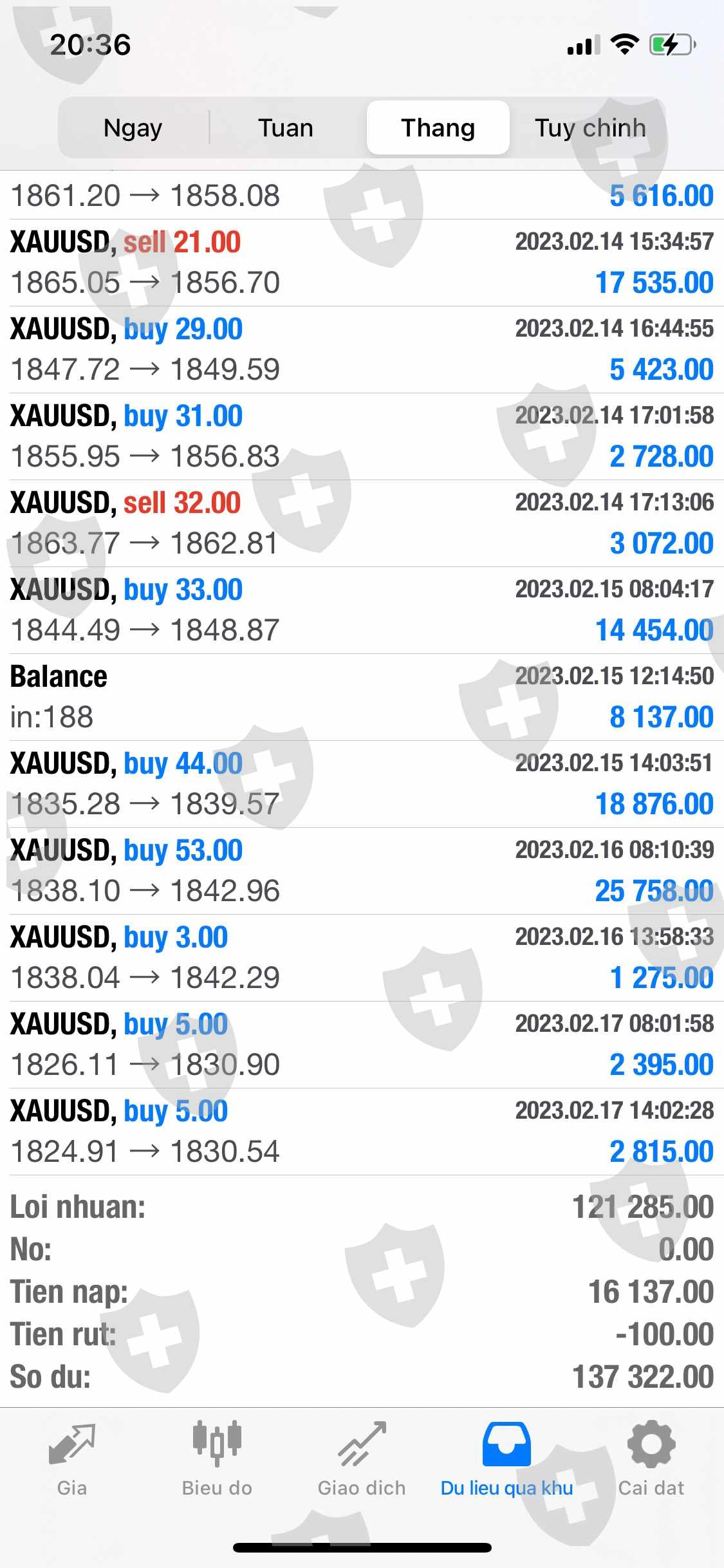This screenshot has height=1568, width=724.
Task: Open the XAUUSD buy 29.00 deal
Action: tap(362, 350)
